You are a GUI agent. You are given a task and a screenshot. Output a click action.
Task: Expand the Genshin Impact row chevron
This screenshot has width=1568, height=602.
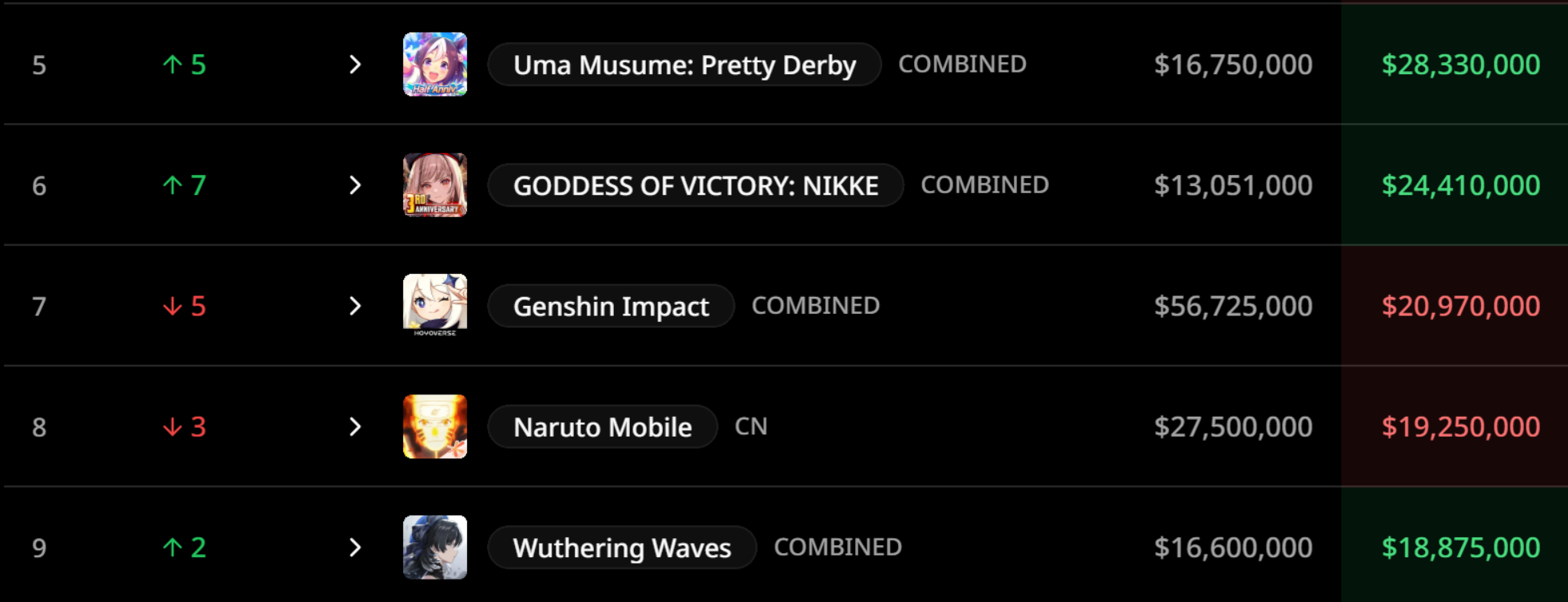click(355, 306)
